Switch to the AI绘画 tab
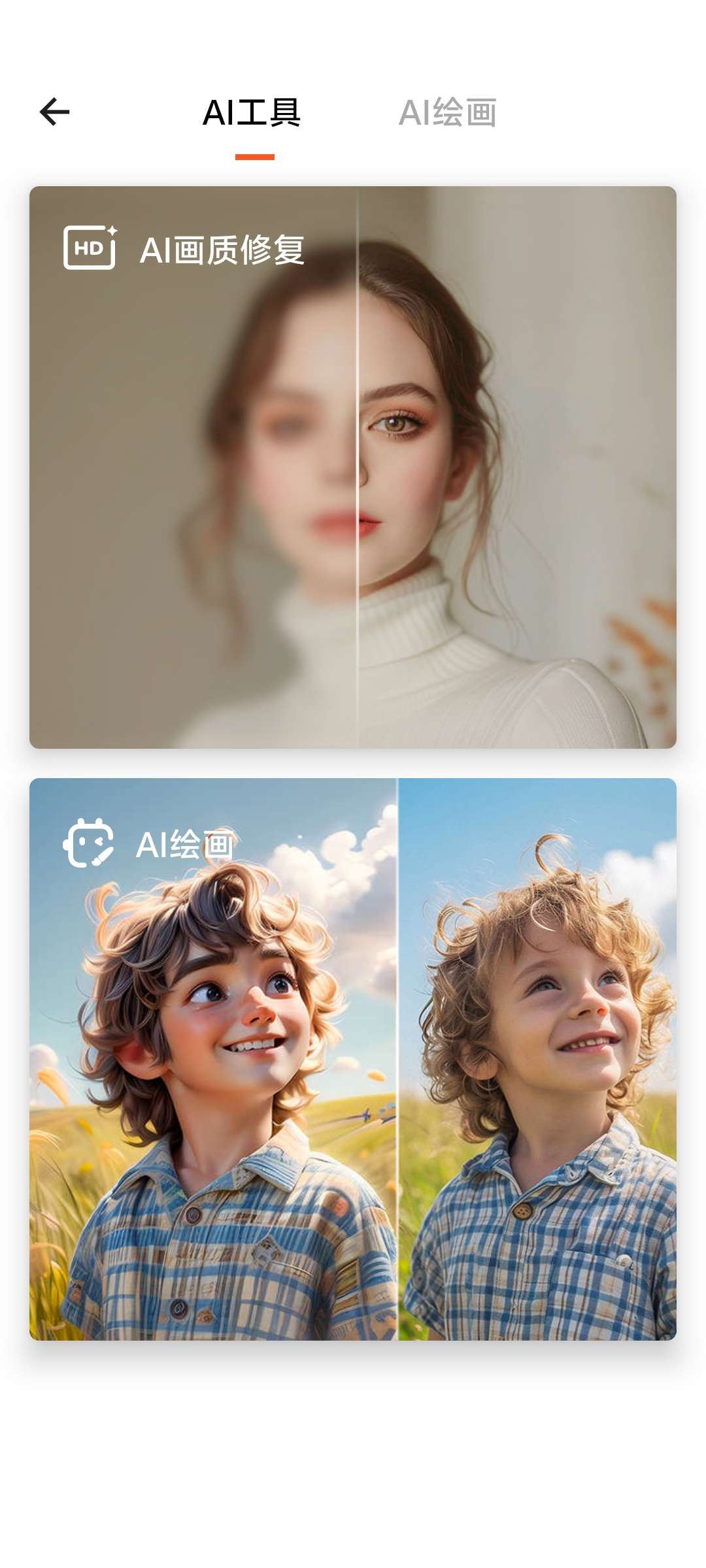706x1568 pixels. (448, 113)
